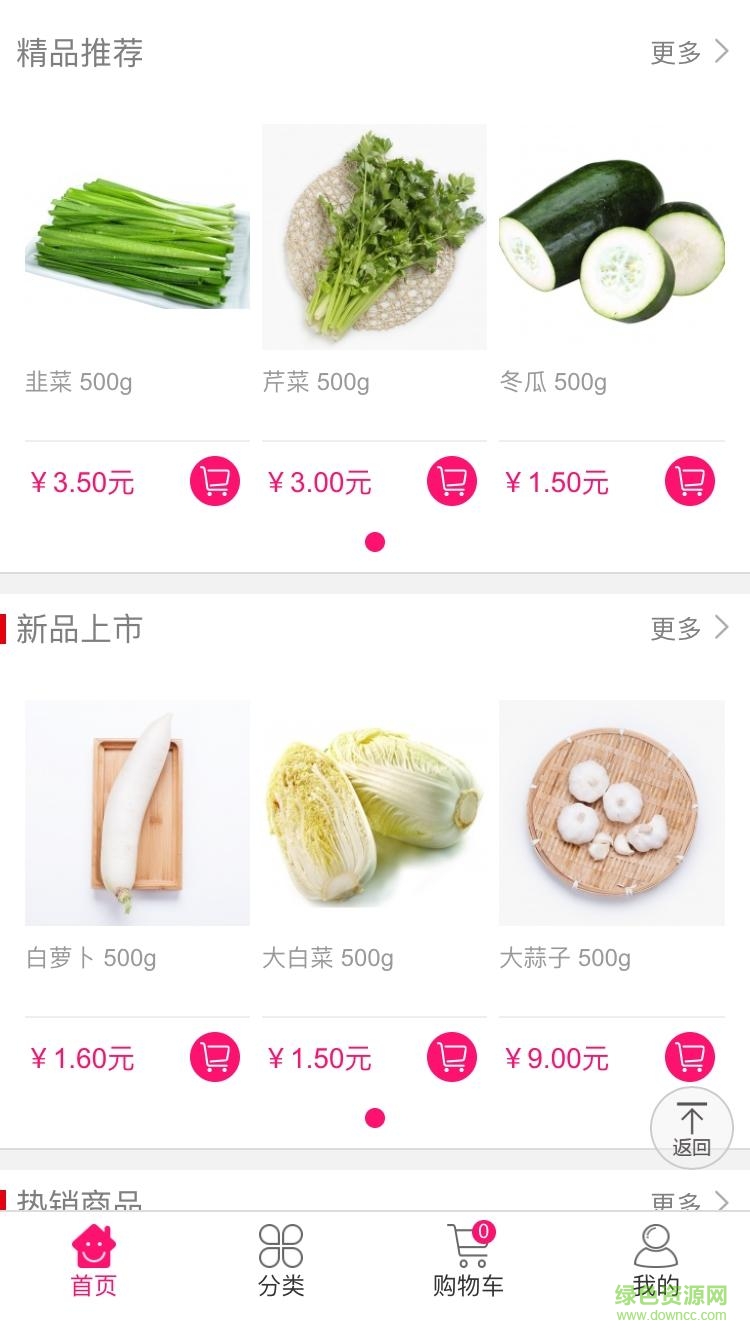
Task: Open the 韭菜 500g product
Action: coord(137,237)
